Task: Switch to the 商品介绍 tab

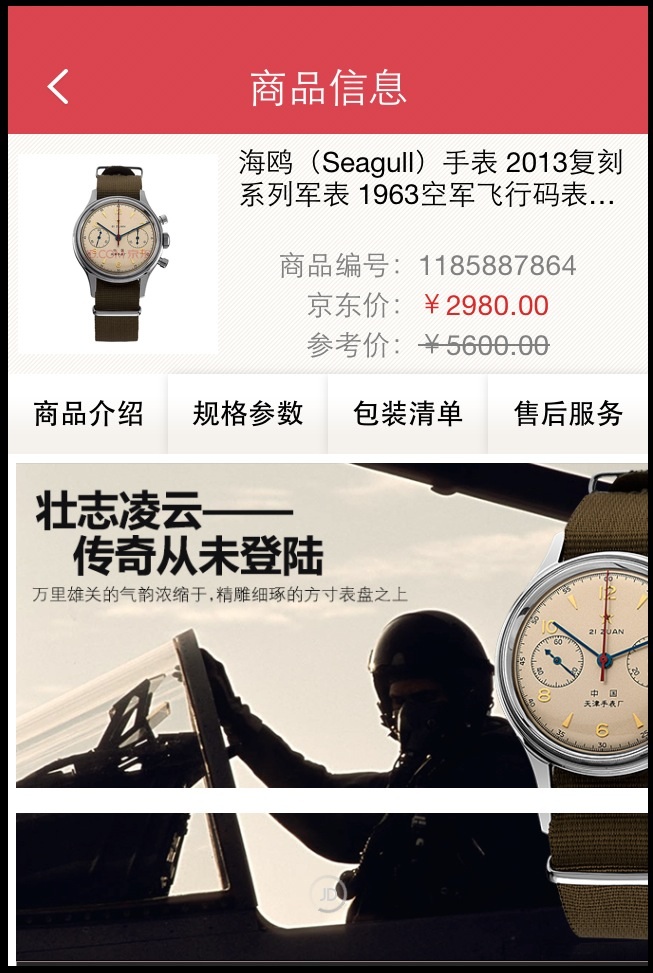Action: tap(88, 414)
